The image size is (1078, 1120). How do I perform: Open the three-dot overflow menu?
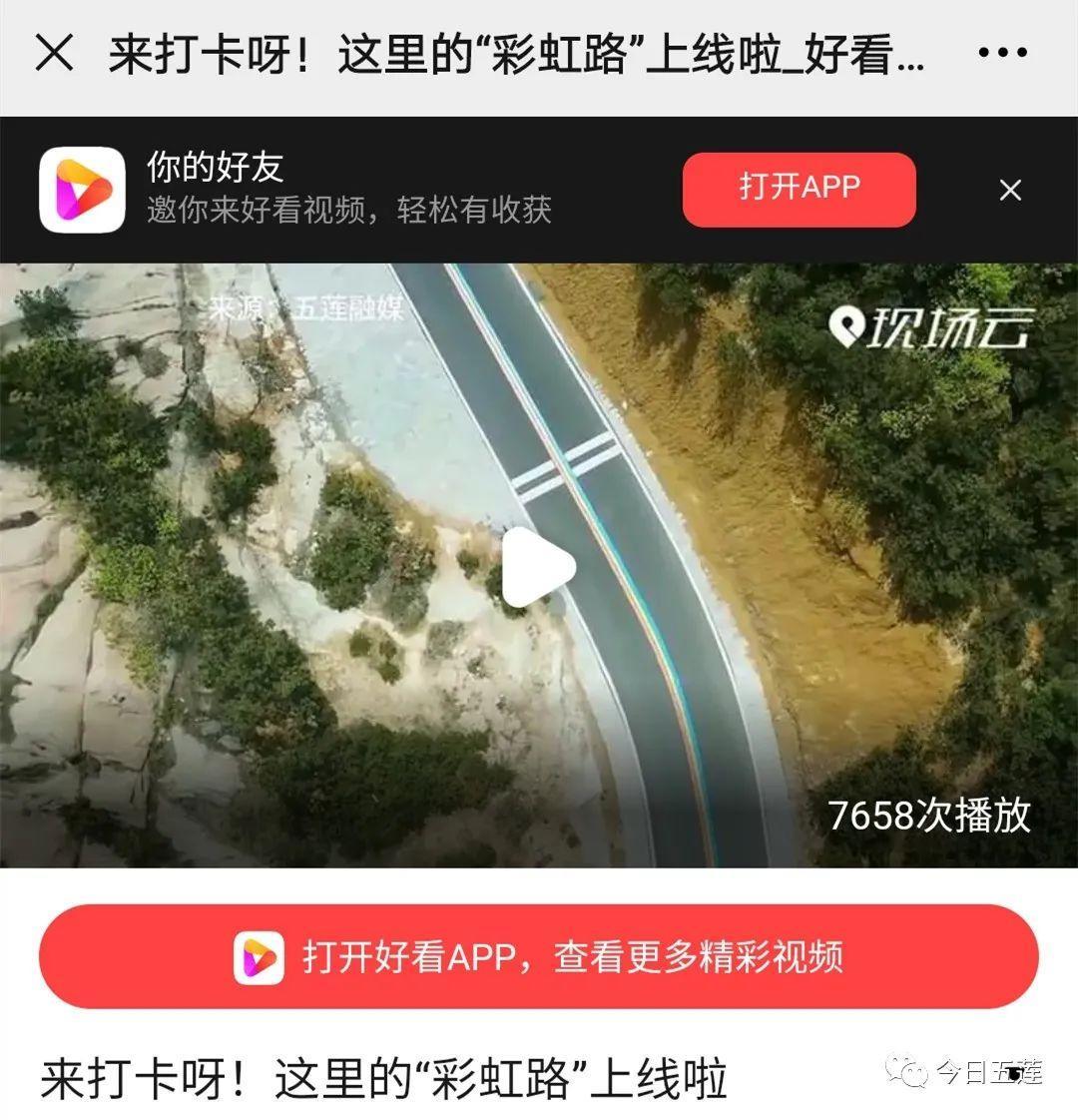pos(1002,53)
